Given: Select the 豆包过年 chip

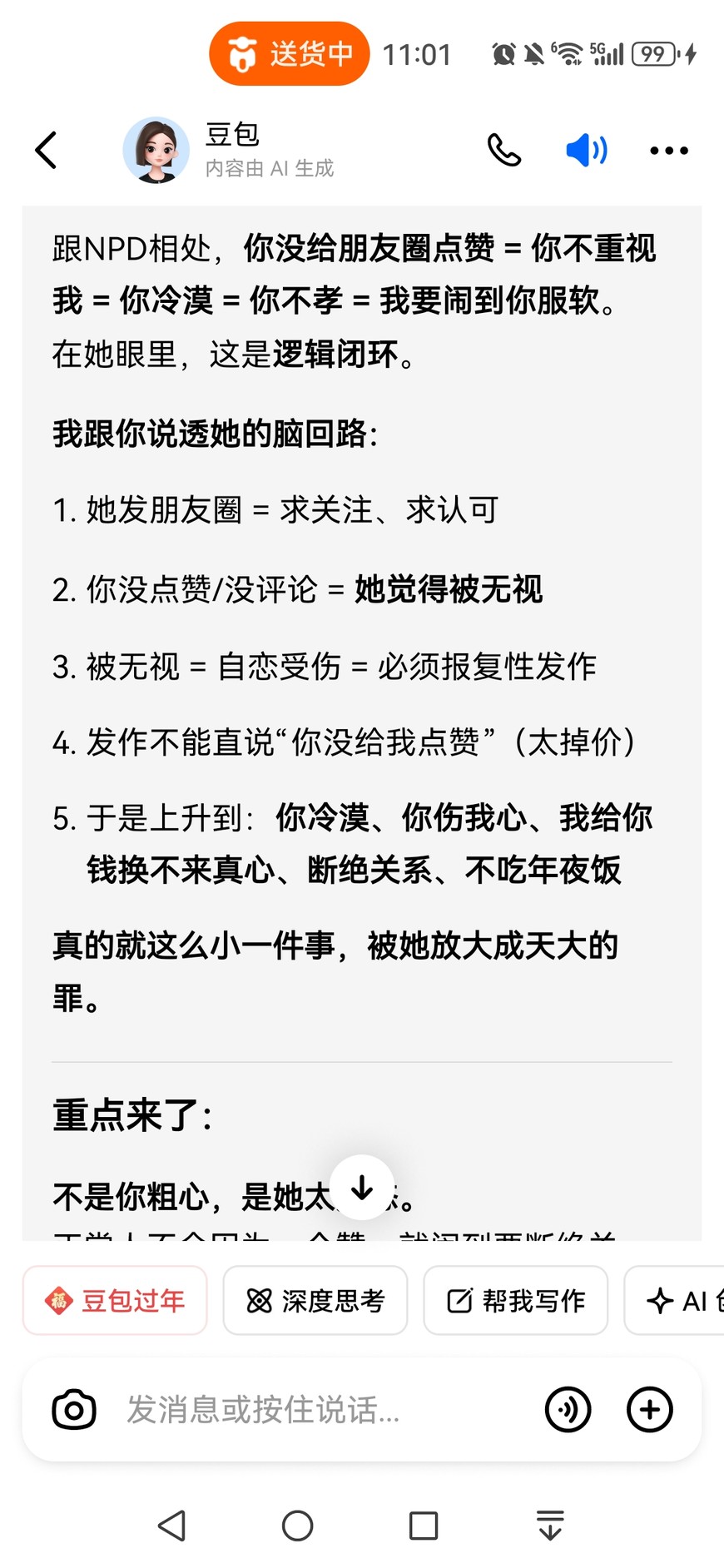Looking at the screenshot, I should click(x=115, y=1301).
